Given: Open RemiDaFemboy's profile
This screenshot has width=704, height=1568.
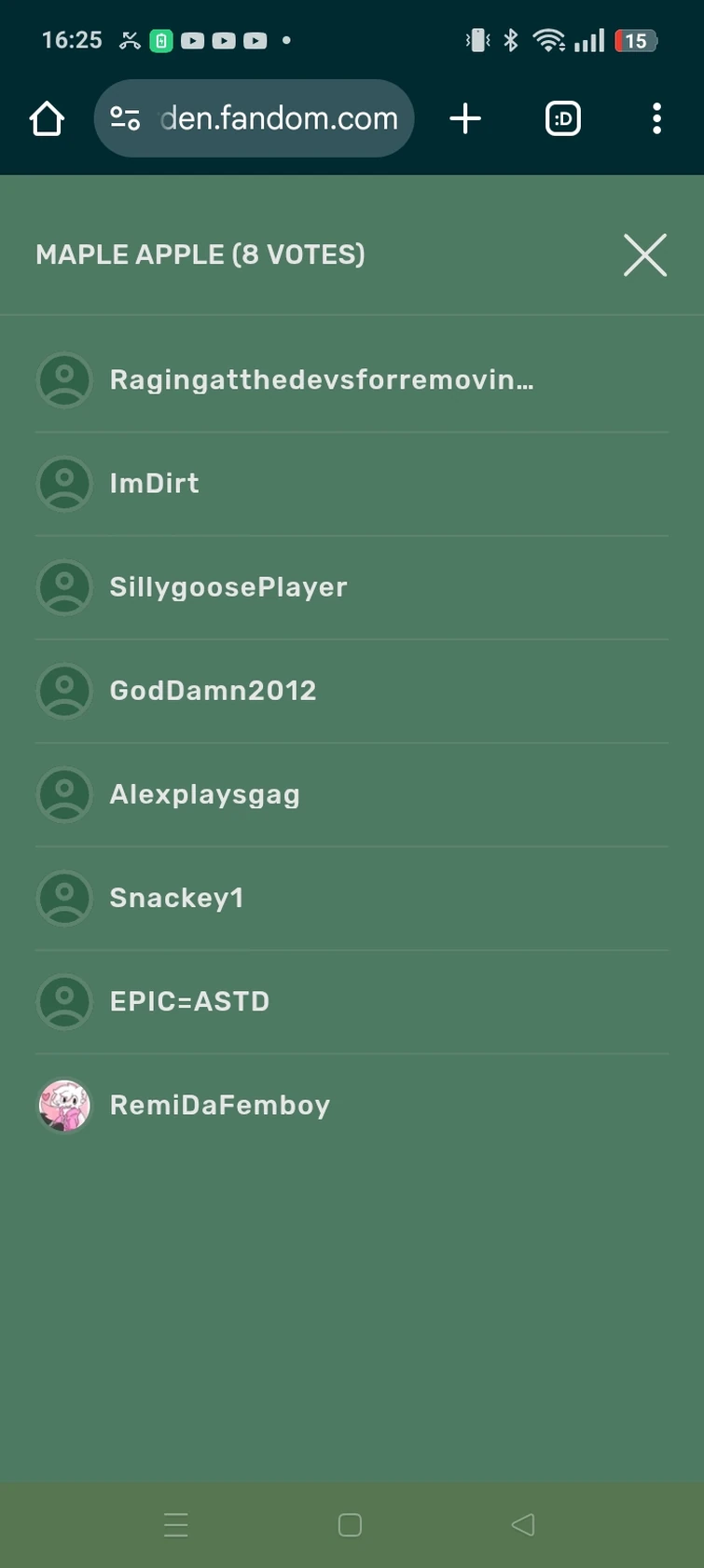Looking at the screenshot, I should 219,1105.
